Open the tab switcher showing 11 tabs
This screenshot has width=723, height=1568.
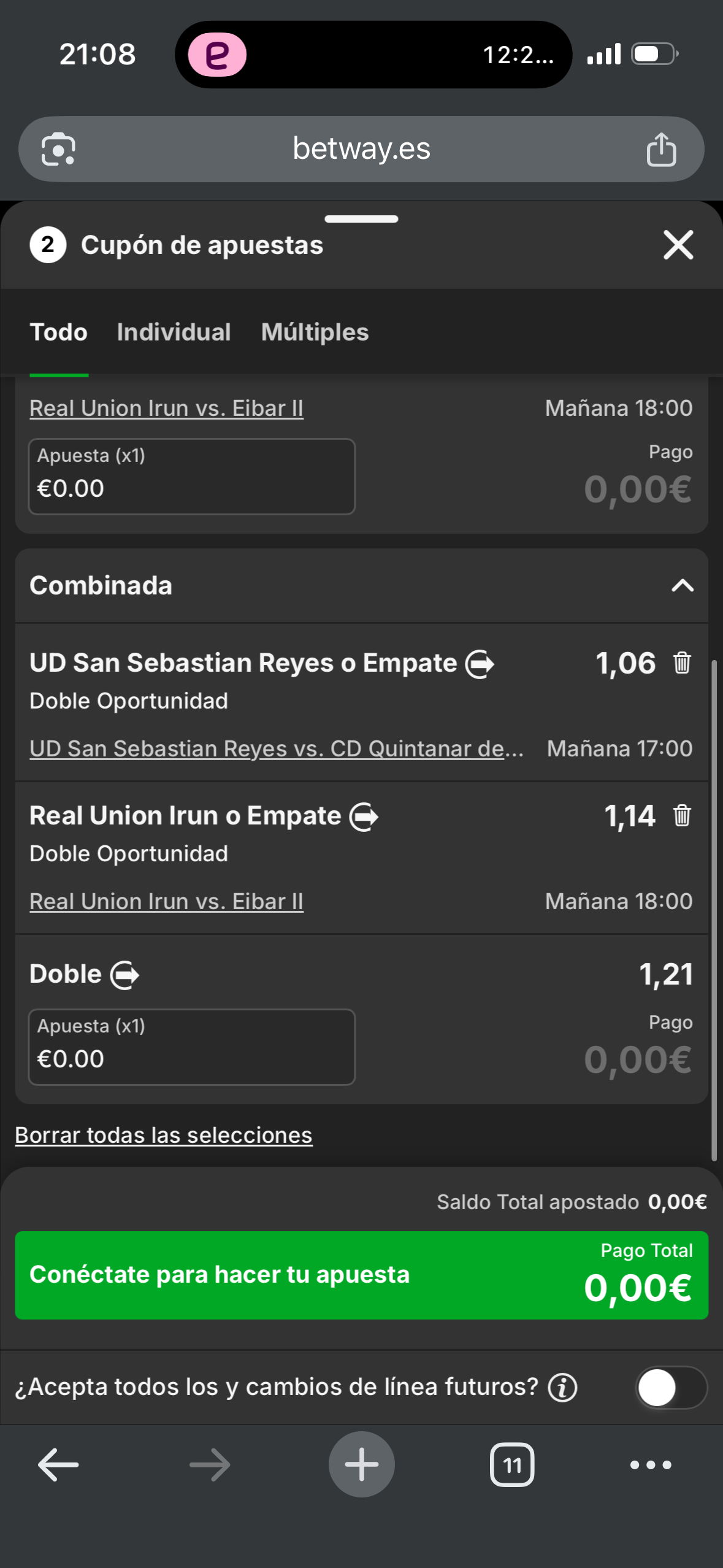[x=512, y=1464]
